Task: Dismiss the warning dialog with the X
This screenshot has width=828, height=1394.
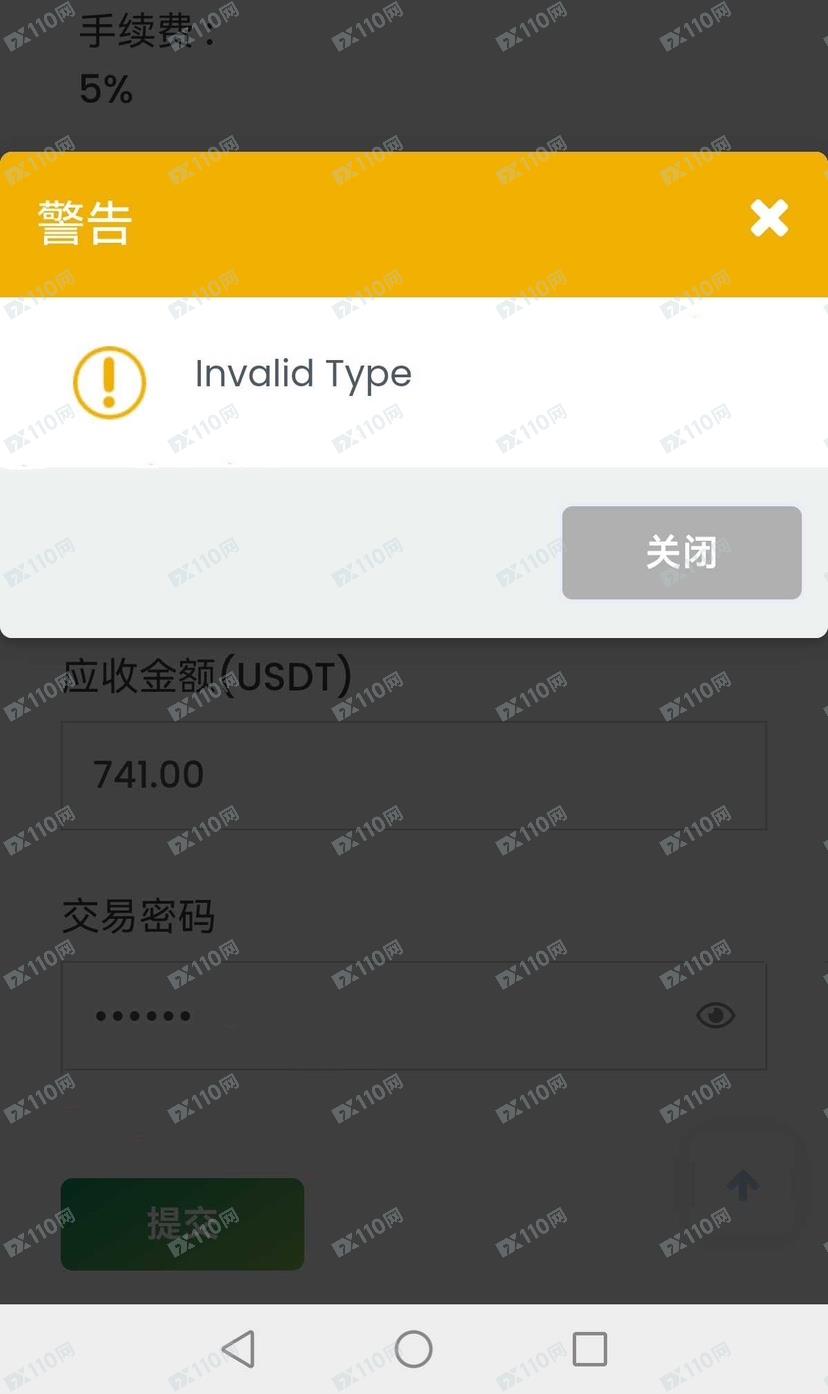Action: click(769, 218)
